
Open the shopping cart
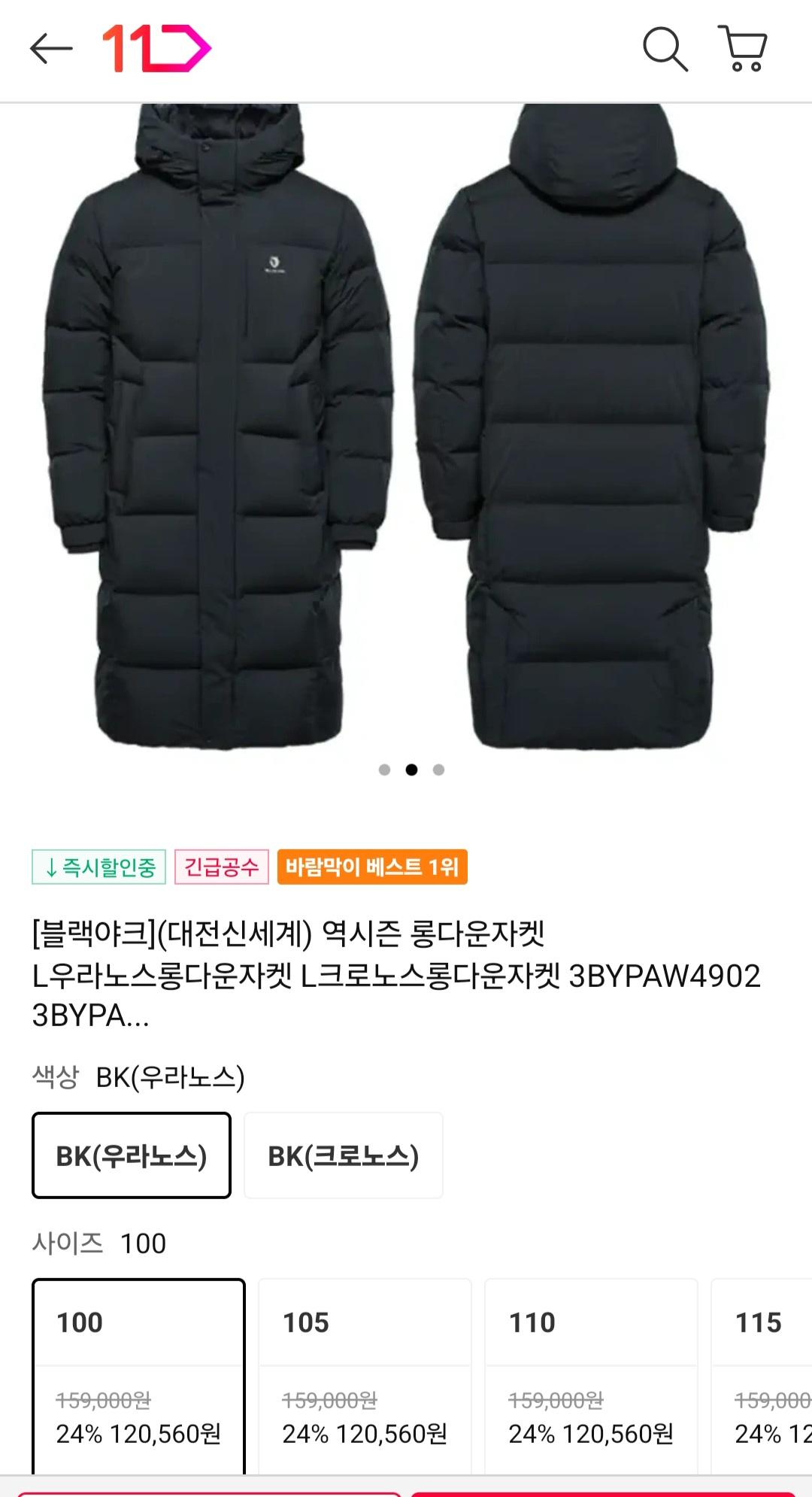point(743,49)
